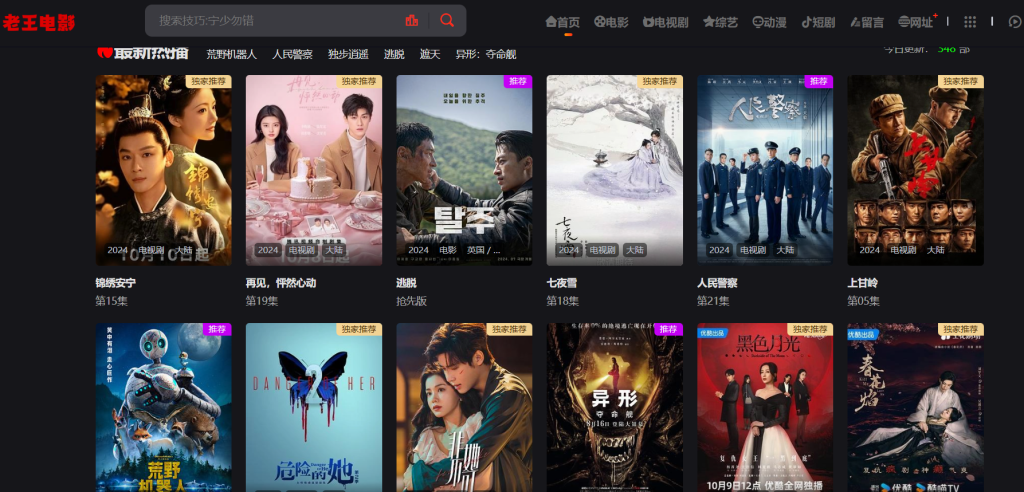Open the 锦绣安宁 drama poster

click(x=163, y=170)
